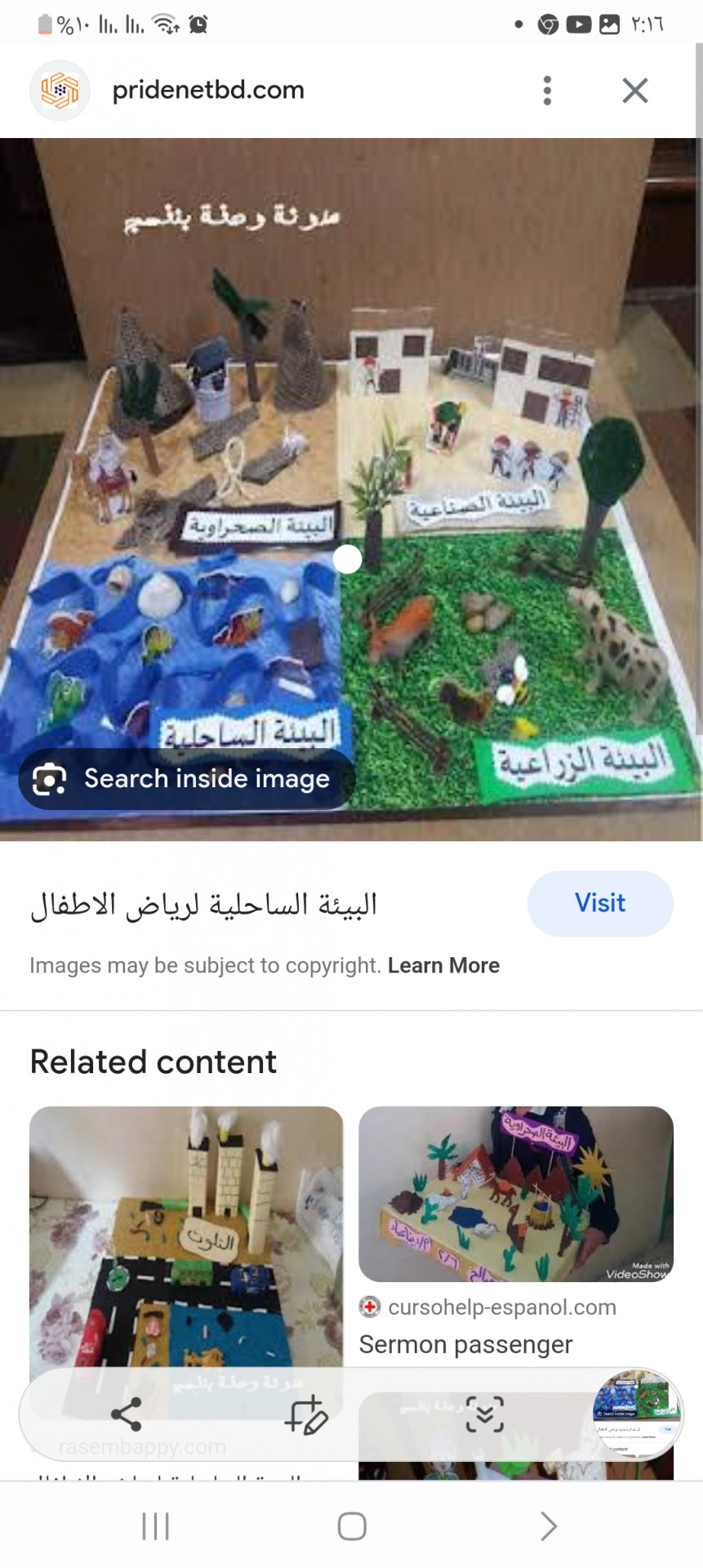
Task: Open the screenshot preview thumbnail
Action: coord(637,1413)
